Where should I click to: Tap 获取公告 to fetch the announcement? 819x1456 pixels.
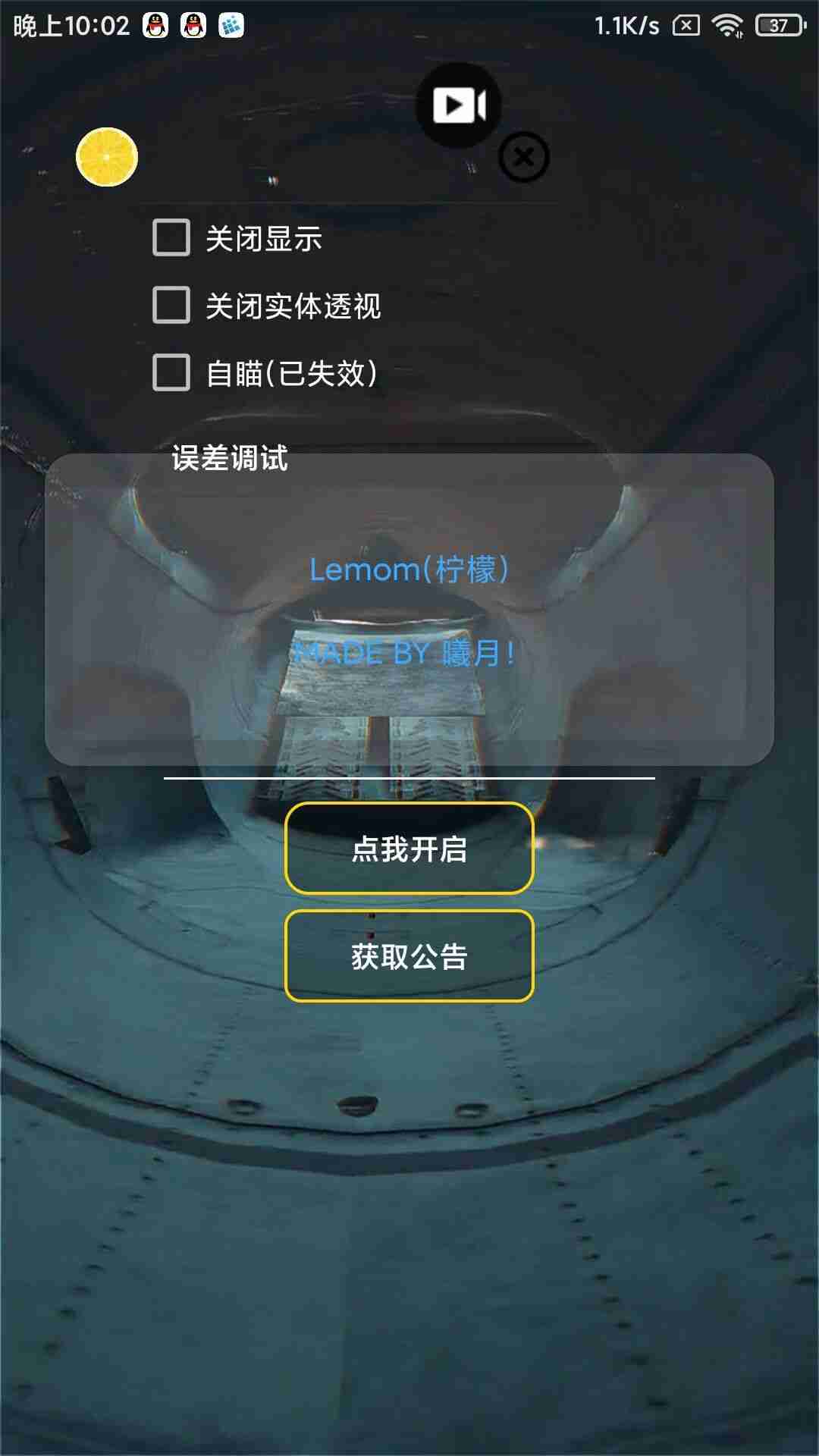pos(409,956)
